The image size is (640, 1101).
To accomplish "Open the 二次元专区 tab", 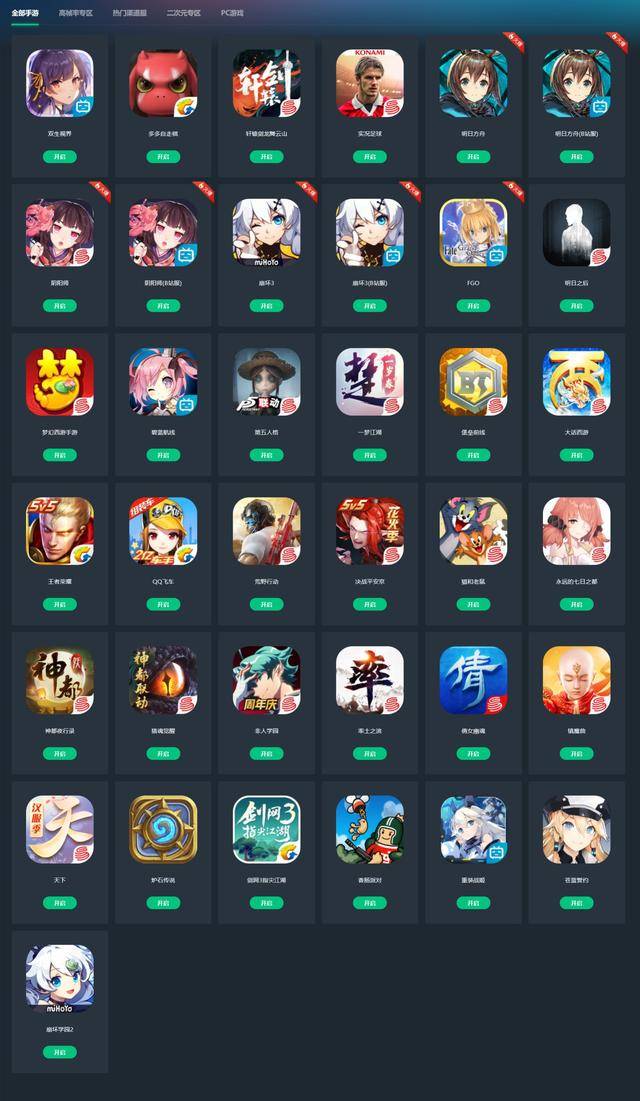I will tap(184, 13).
